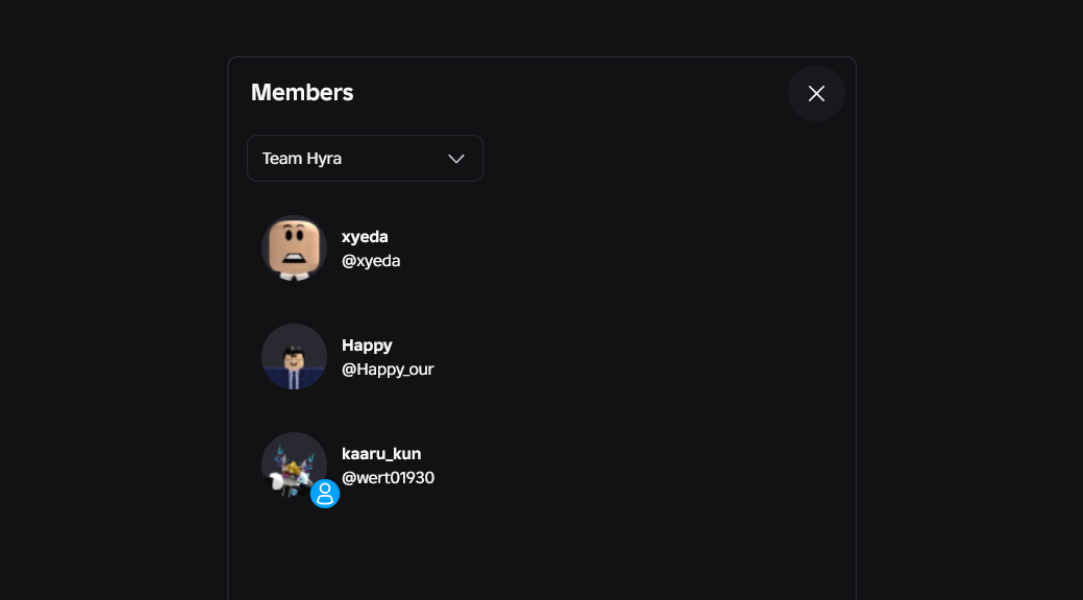The width and height of the screenshot is (1083, 600).
Task: Close the Members dialog
Action: coord(816,93)
